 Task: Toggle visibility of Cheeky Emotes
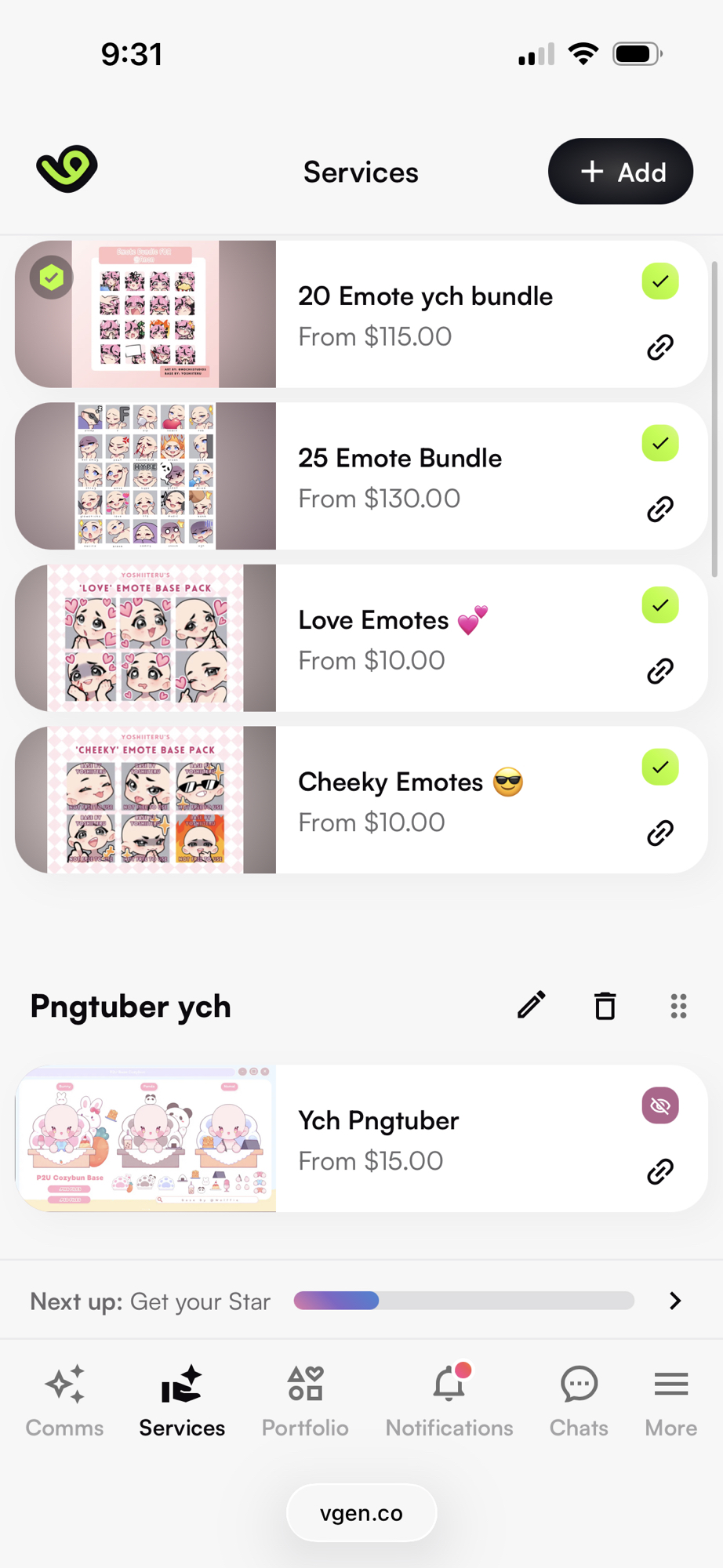click(660, 768)
